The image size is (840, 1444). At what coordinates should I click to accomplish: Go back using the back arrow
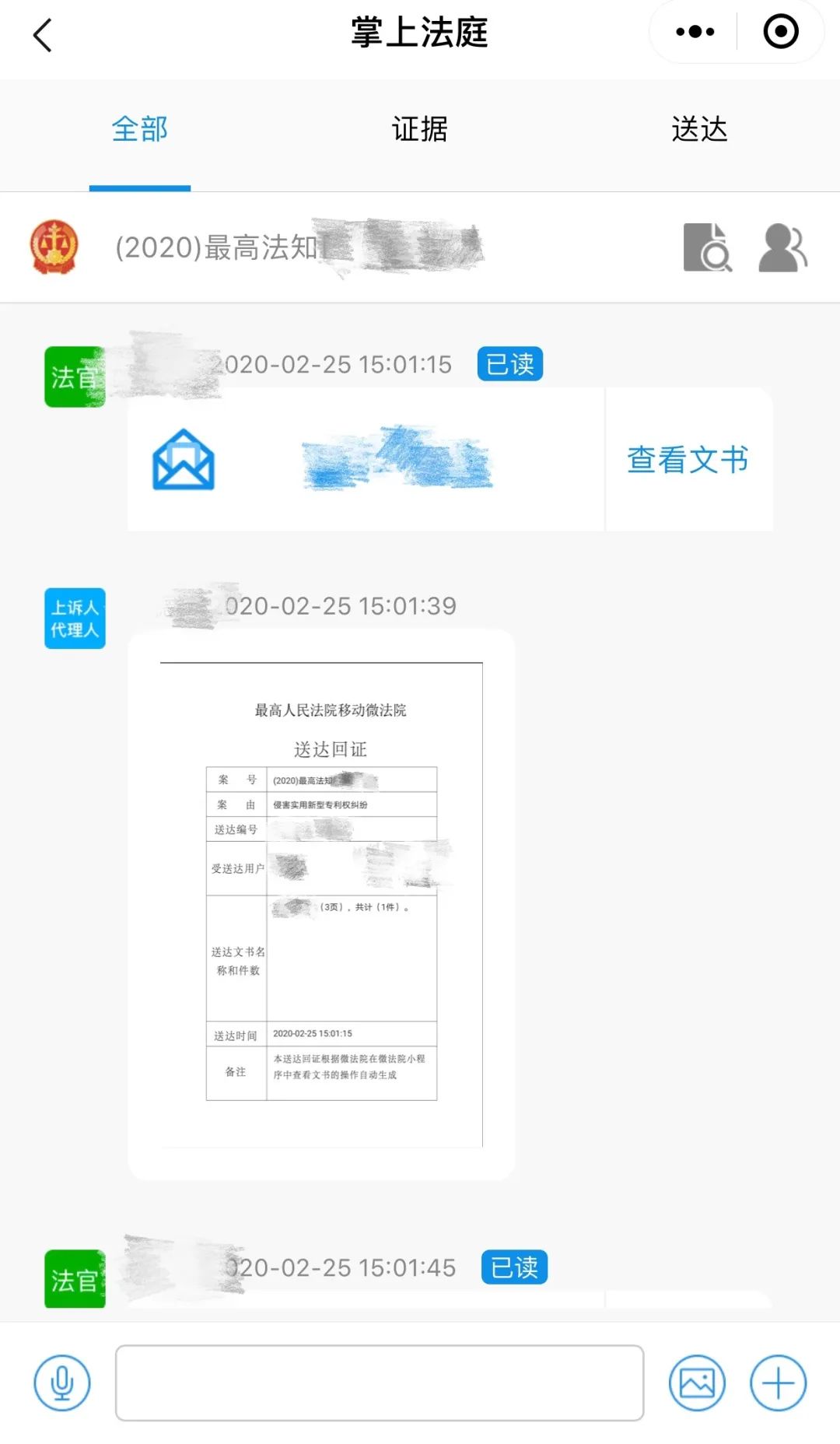43,35
